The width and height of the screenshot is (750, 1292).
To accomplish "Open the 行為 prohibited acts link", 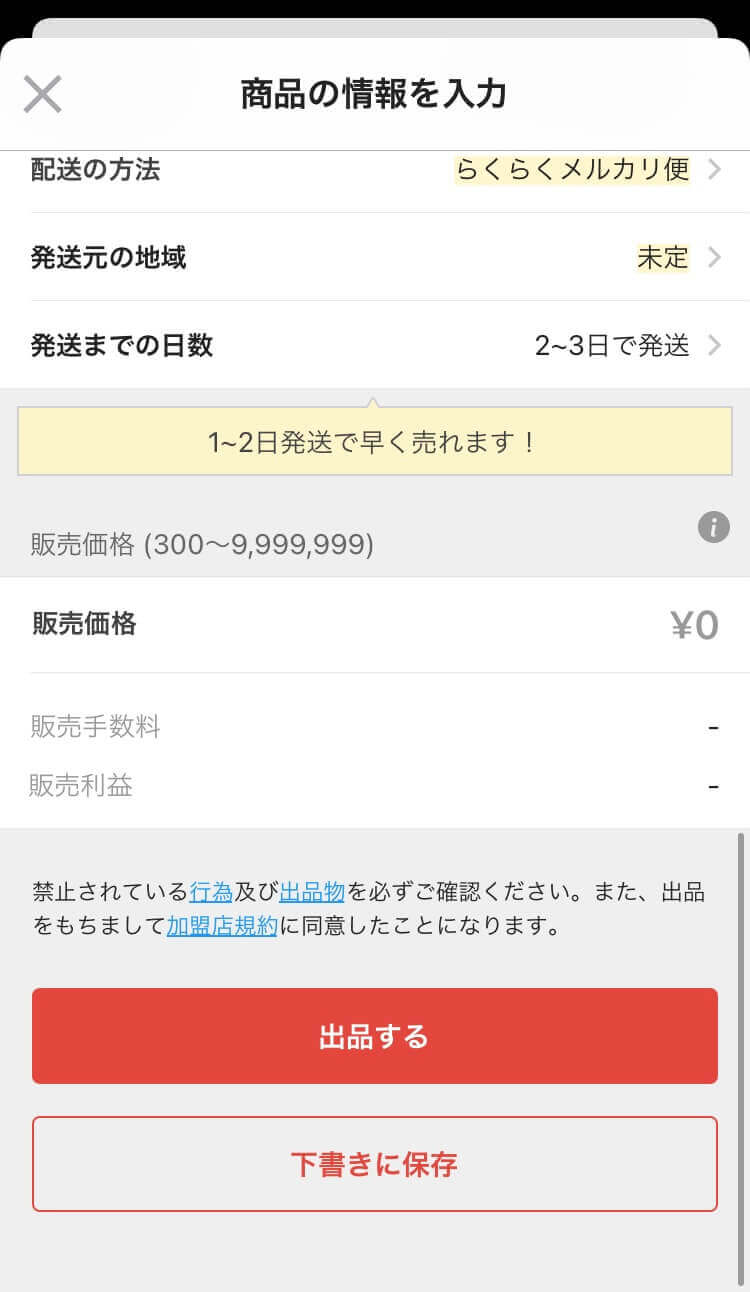I will point(211,892).
